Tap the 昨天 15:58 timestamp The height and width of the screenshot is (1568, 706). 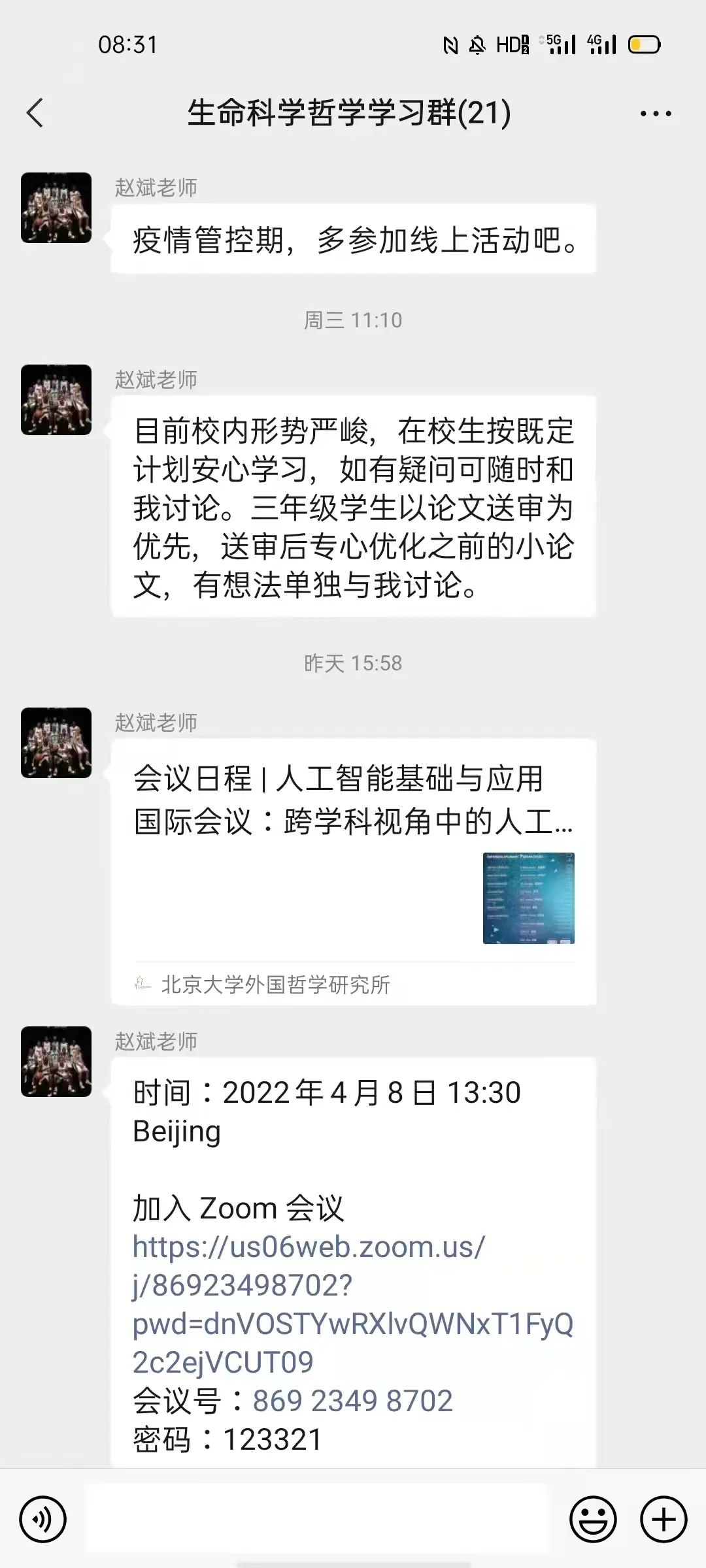click(353, 664)
